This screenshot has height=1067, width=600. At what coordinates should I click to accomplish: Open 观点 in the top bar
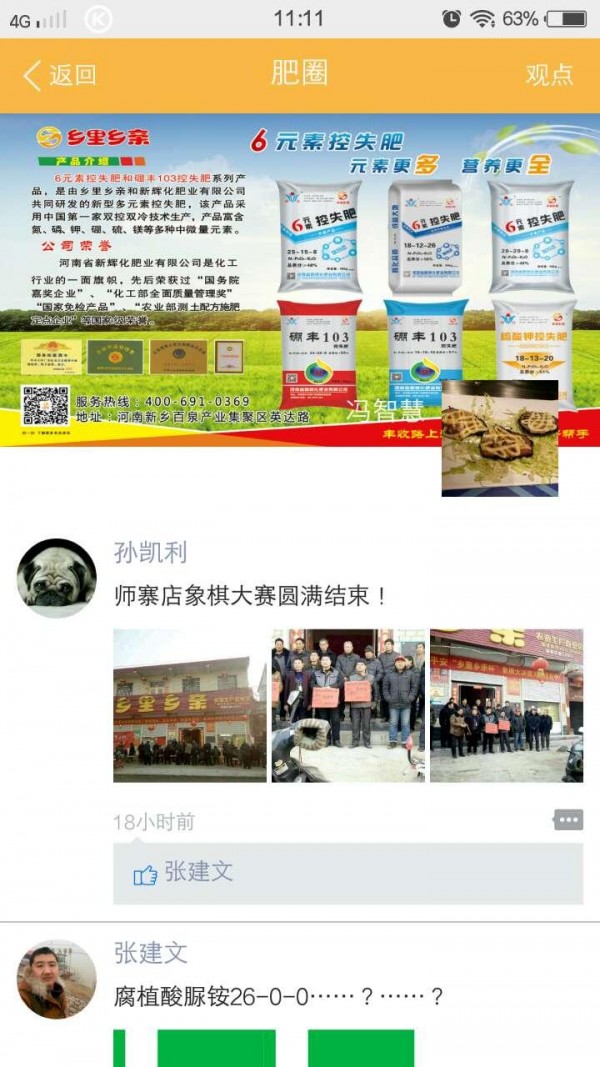[549, 75]
